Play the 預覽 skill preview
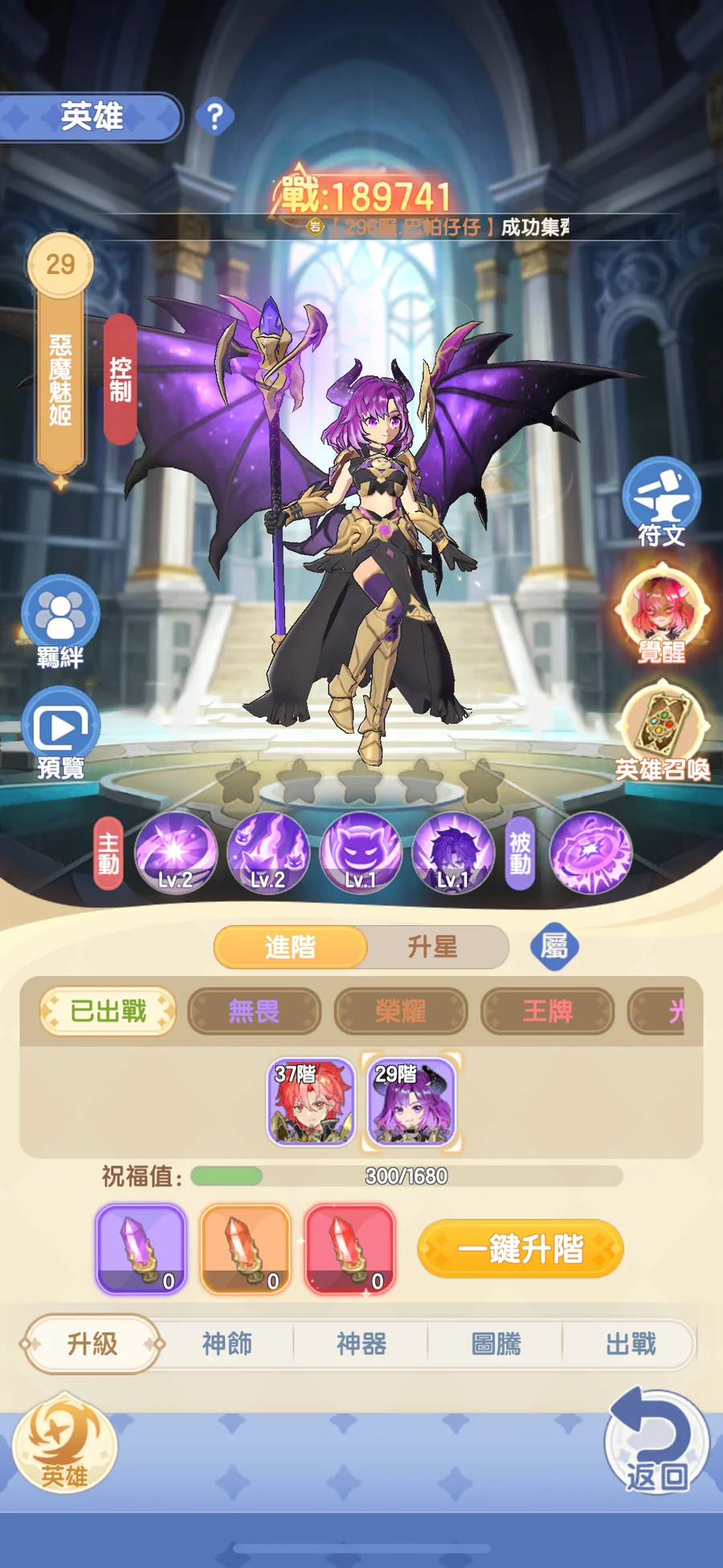 [x=60, y=732]
